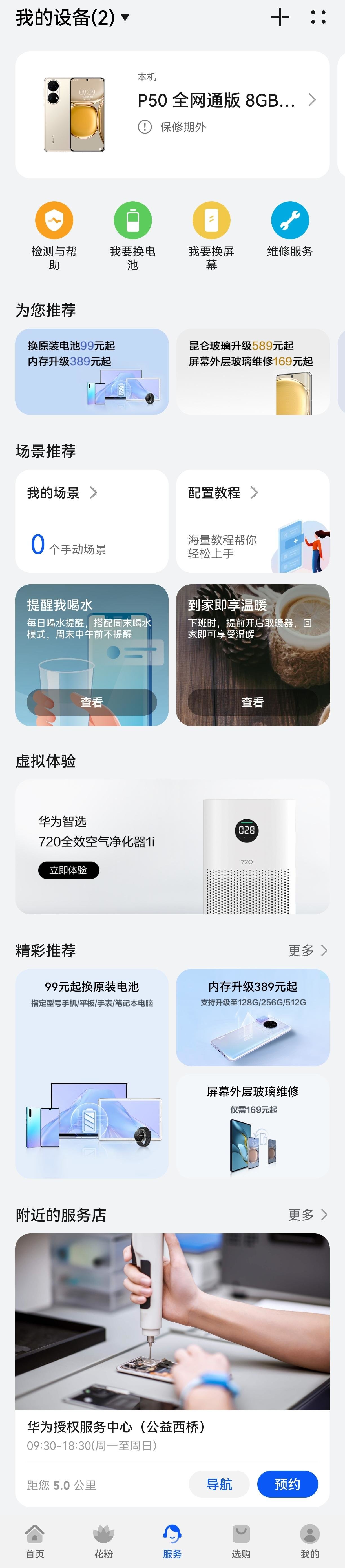The height and width of the screenshot is (1568, 345).
Task: Tap 立即体验 for 720空气净化器
Action: pos(69,870)
